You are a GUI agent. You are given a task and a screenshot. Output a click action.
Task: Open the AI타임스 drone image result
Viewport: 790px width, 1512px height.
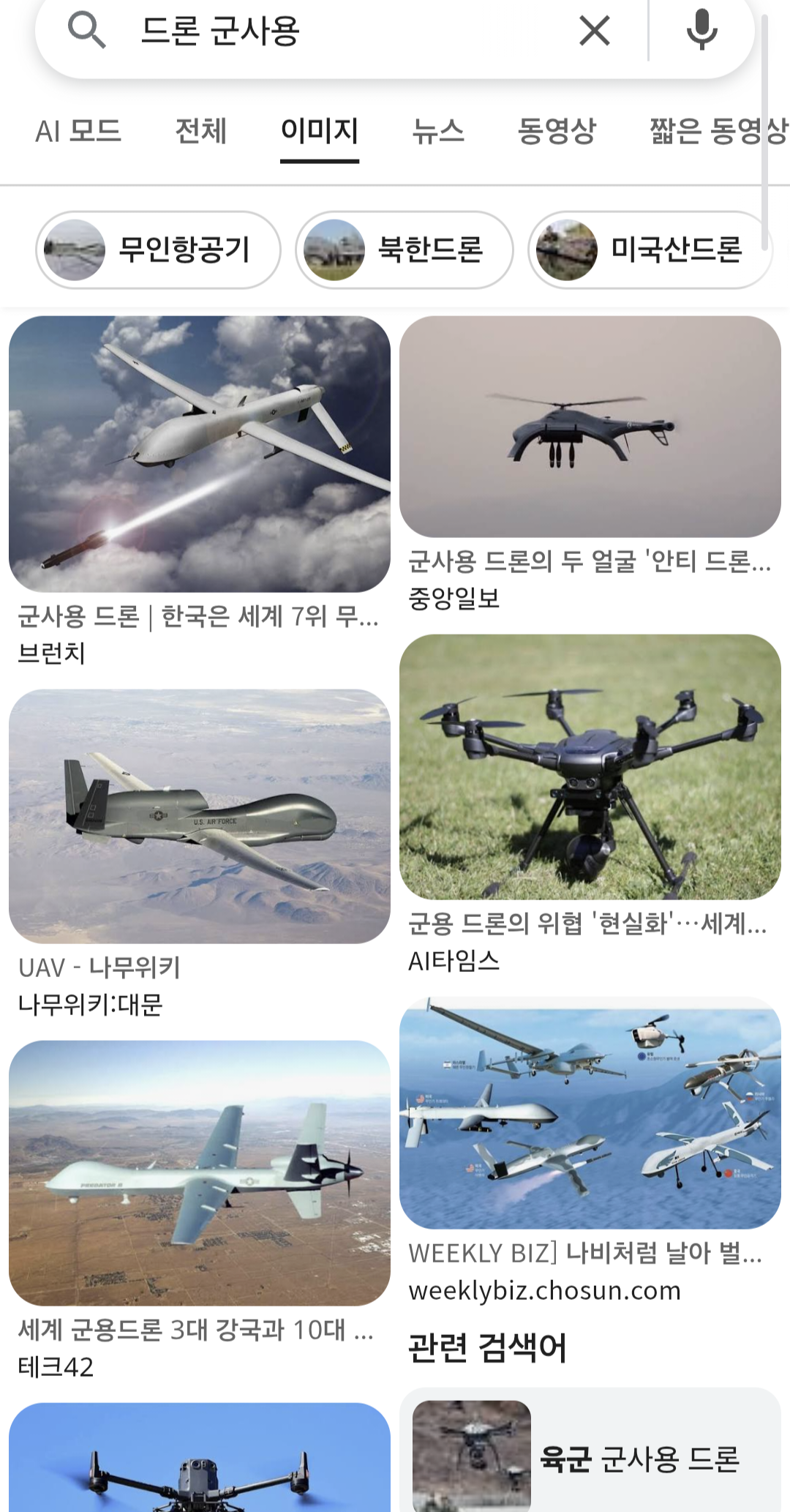point(590,767)
